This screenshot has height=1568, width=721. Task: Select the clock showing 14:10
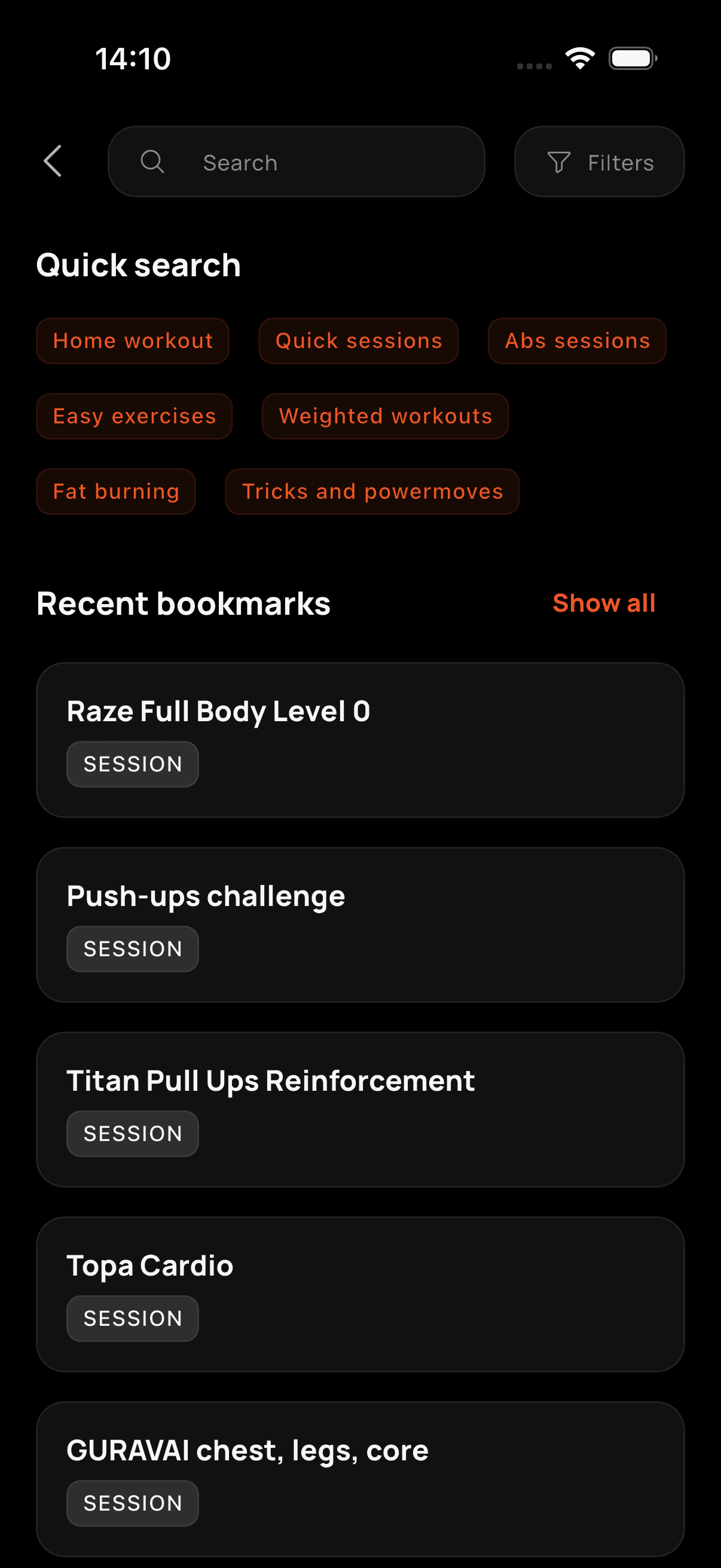132,58
